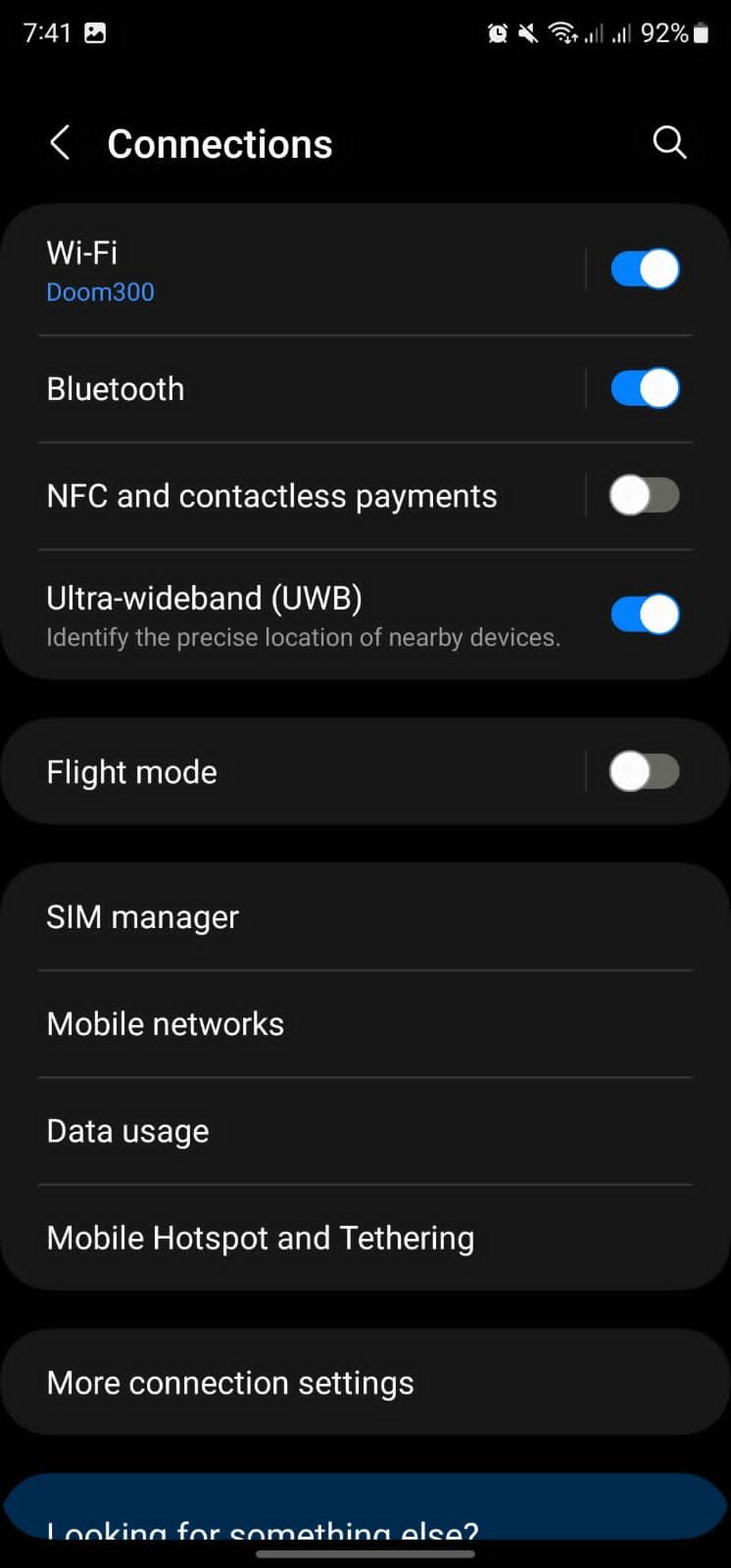Tap the muted sound icon in status bar

click(x=527, y=32)
